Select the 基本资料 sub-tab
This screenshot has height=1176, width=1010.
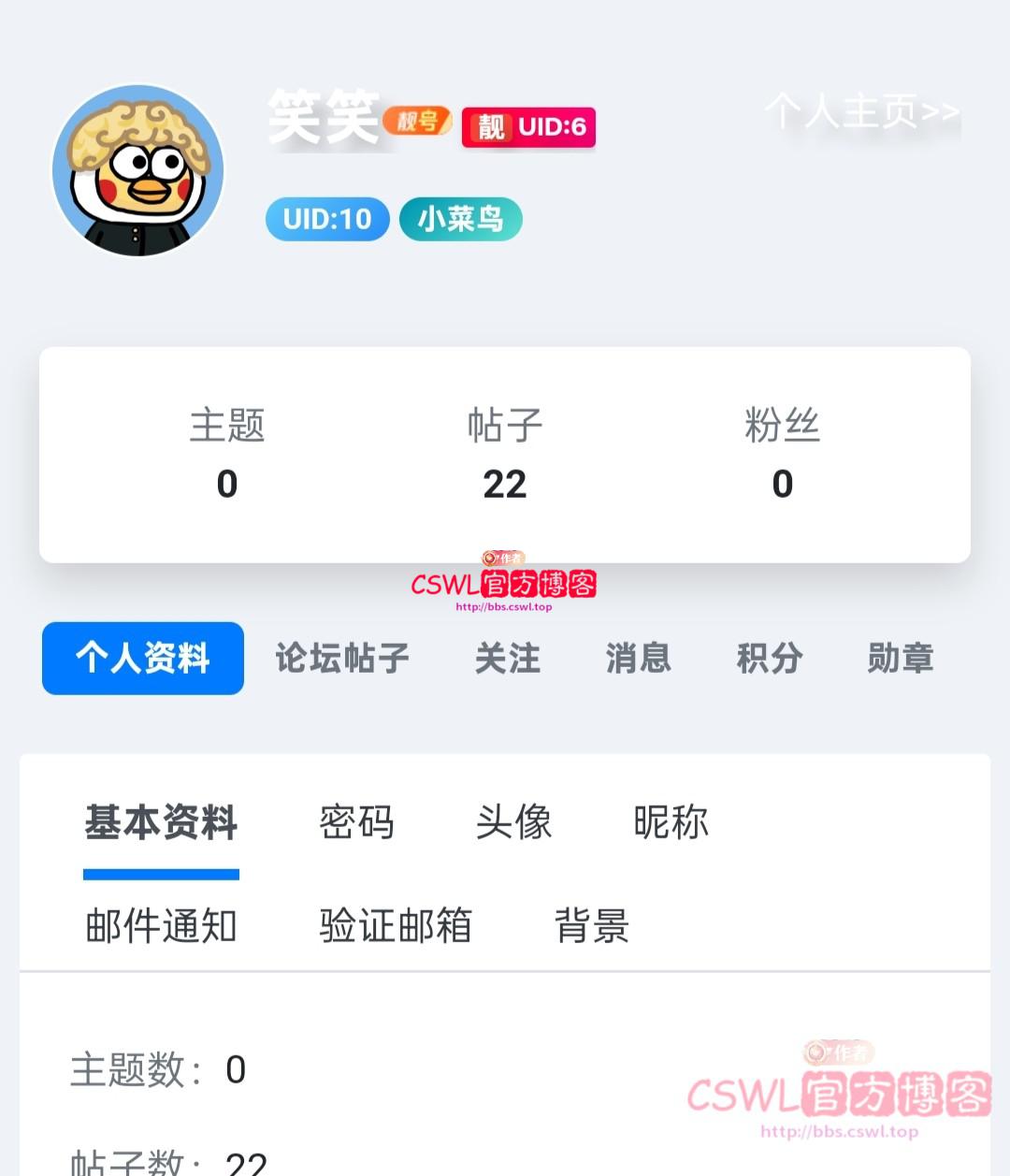pos(161,823)
